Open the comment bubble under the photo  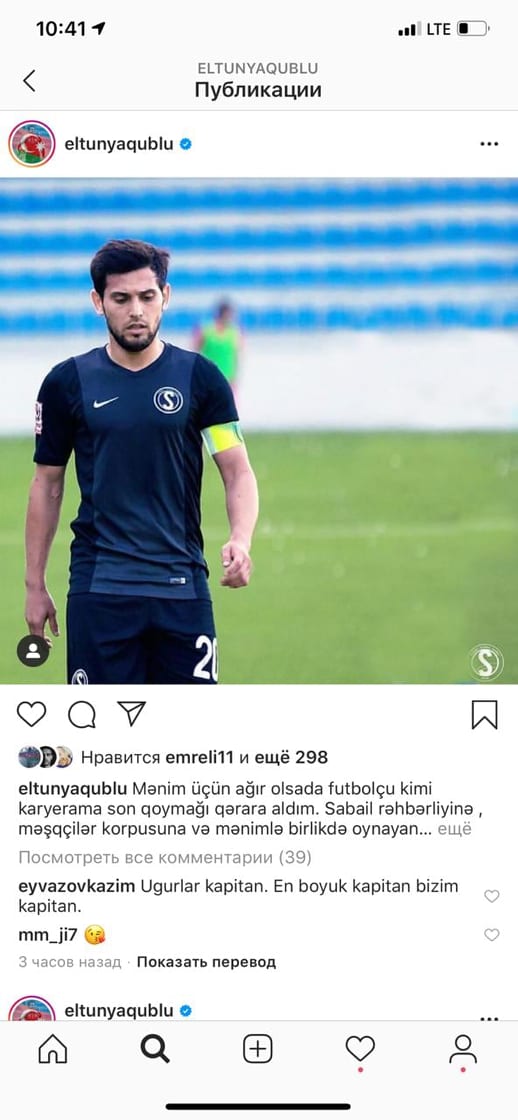(81, 714)
